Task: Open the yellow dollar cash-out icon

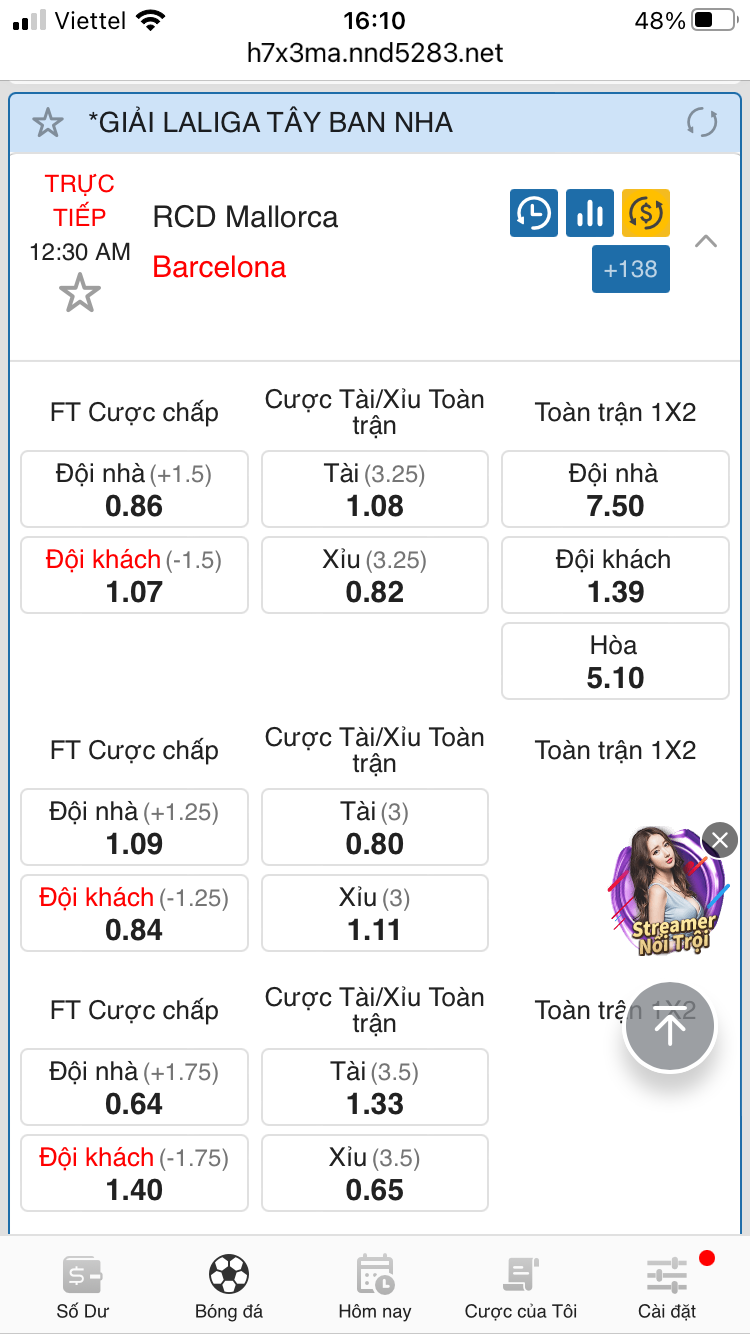Action: pos(646,213)
